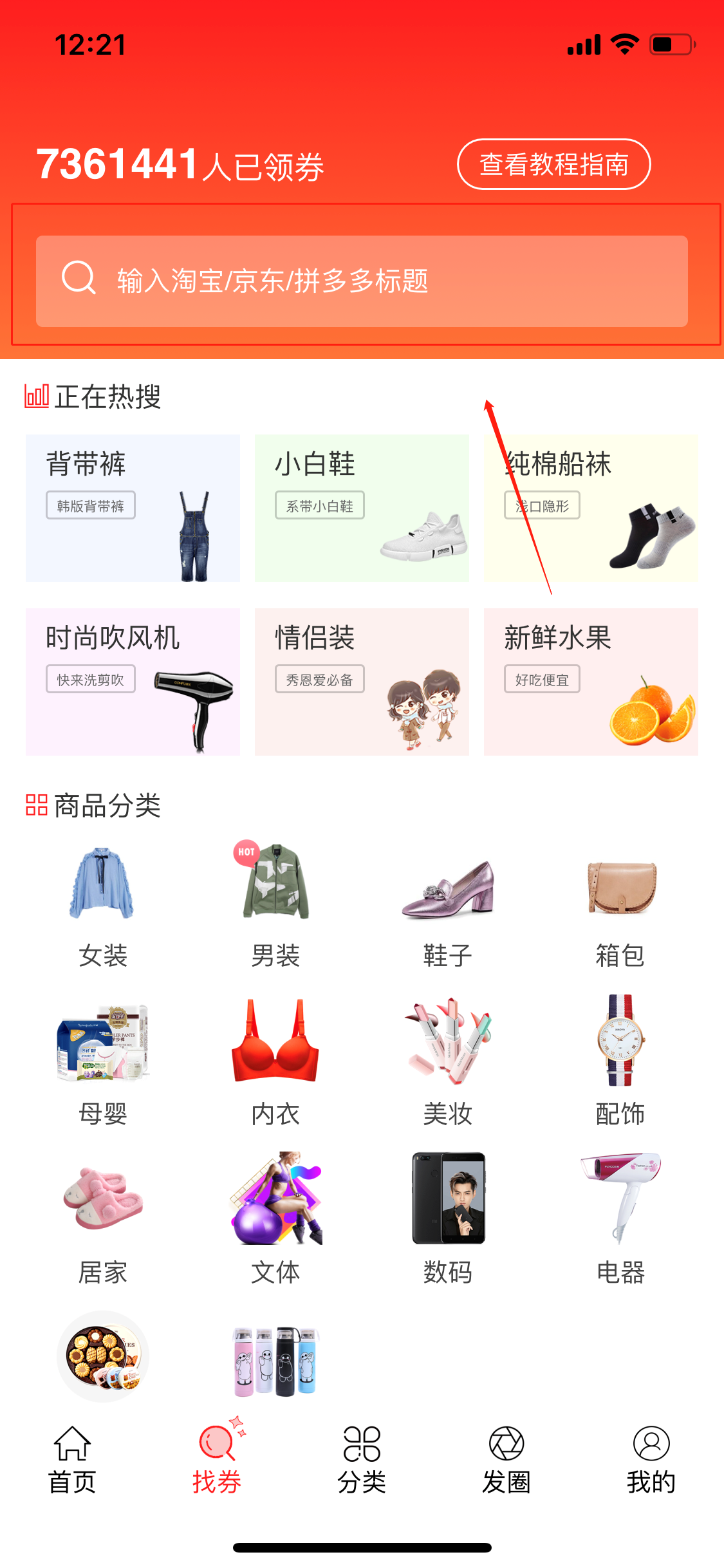This screenshot has width=724, height=1568.
Task: Switch to the 我的 tab
Action: coord(651,1460)
